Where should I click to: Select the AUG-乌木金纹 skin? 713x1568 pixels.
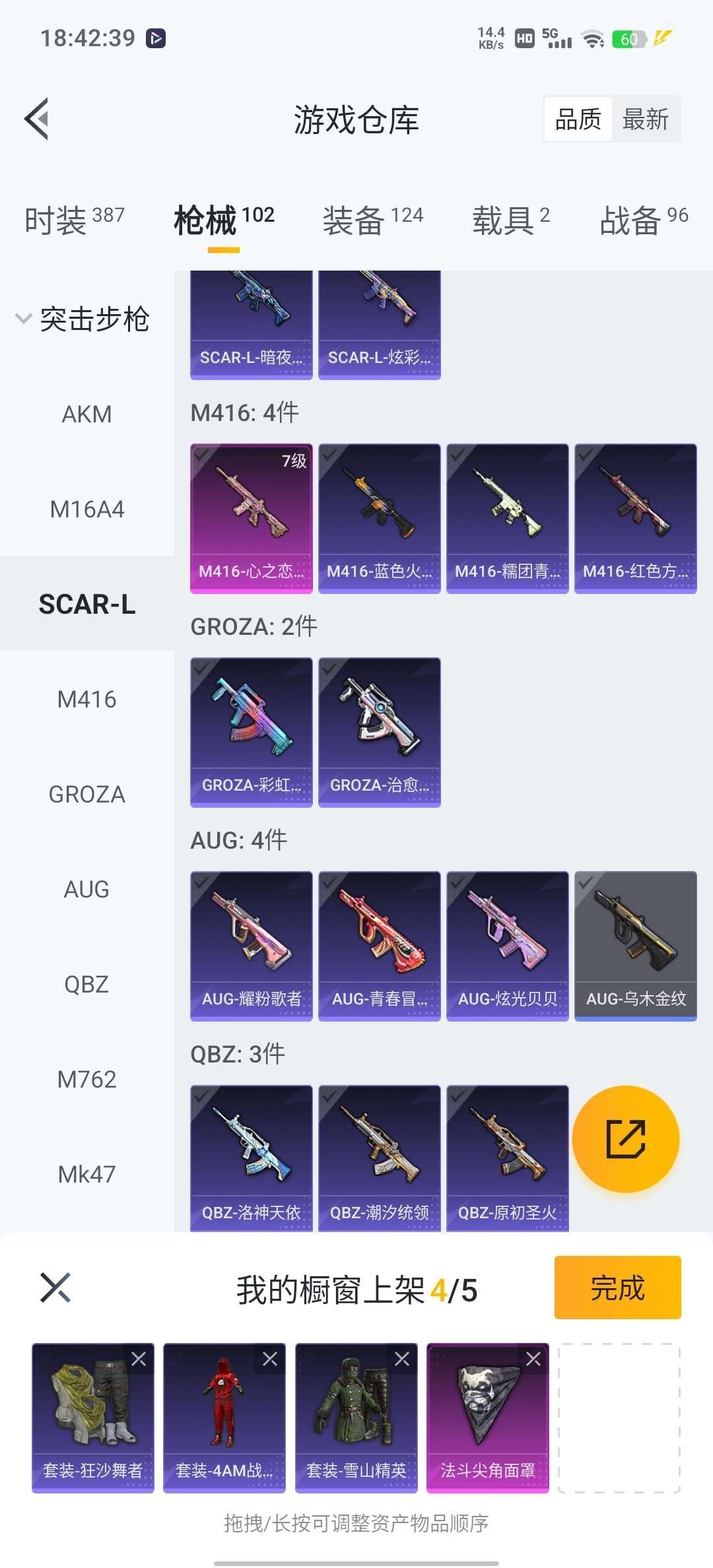pos(635,946)
